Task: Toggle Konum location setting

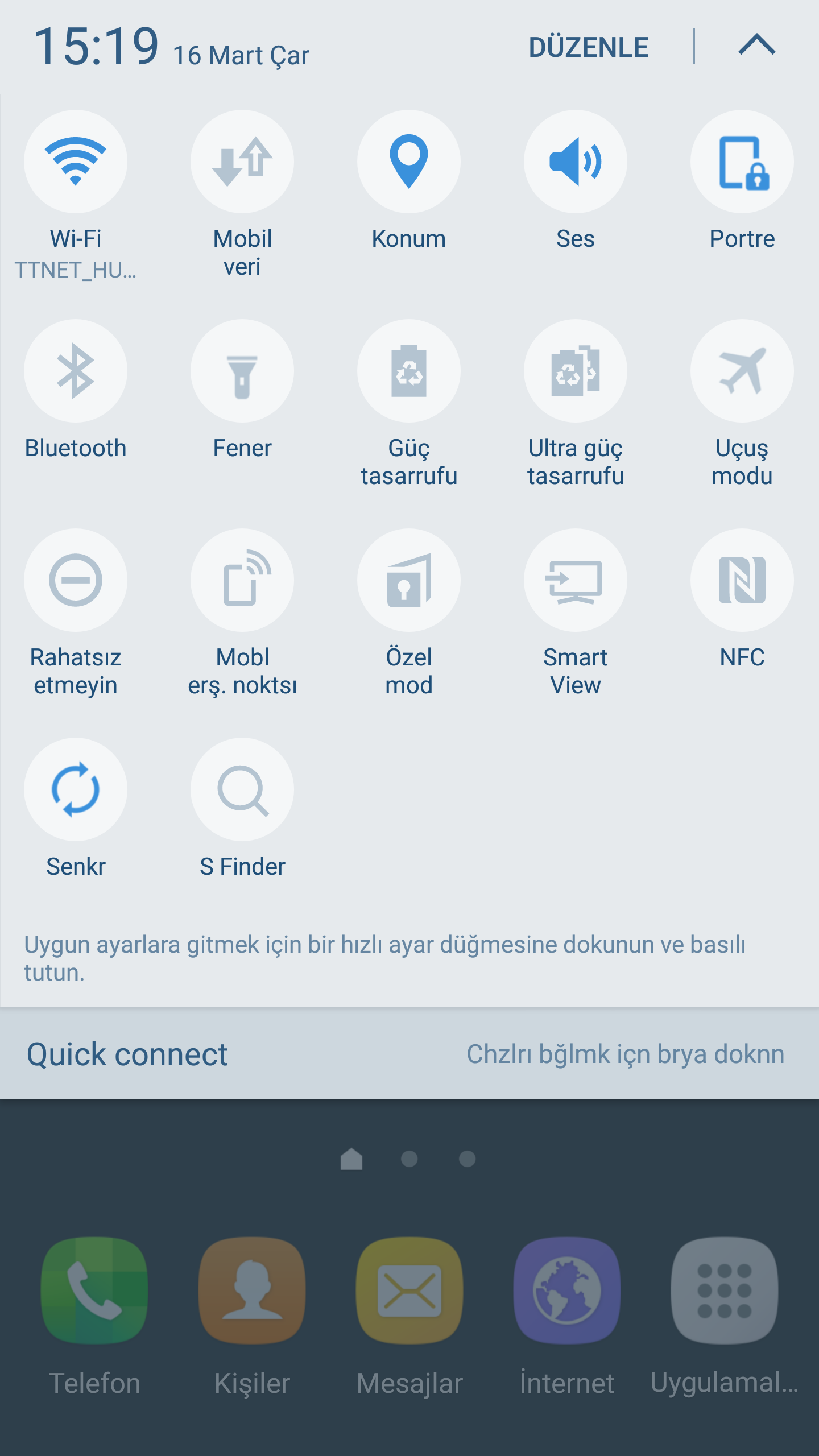Action: 409,162
